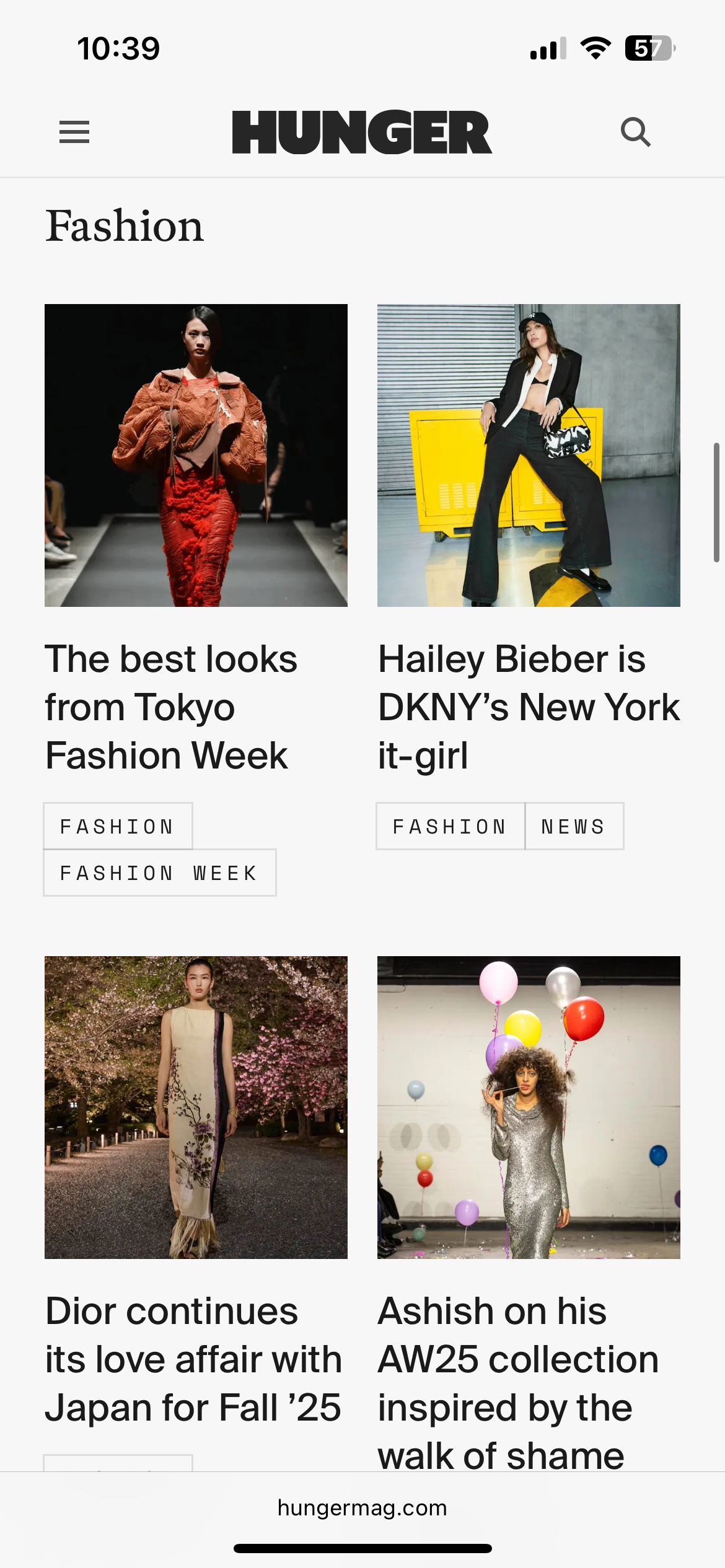Open the Dior Fall '25 photo

point(196,1107)
